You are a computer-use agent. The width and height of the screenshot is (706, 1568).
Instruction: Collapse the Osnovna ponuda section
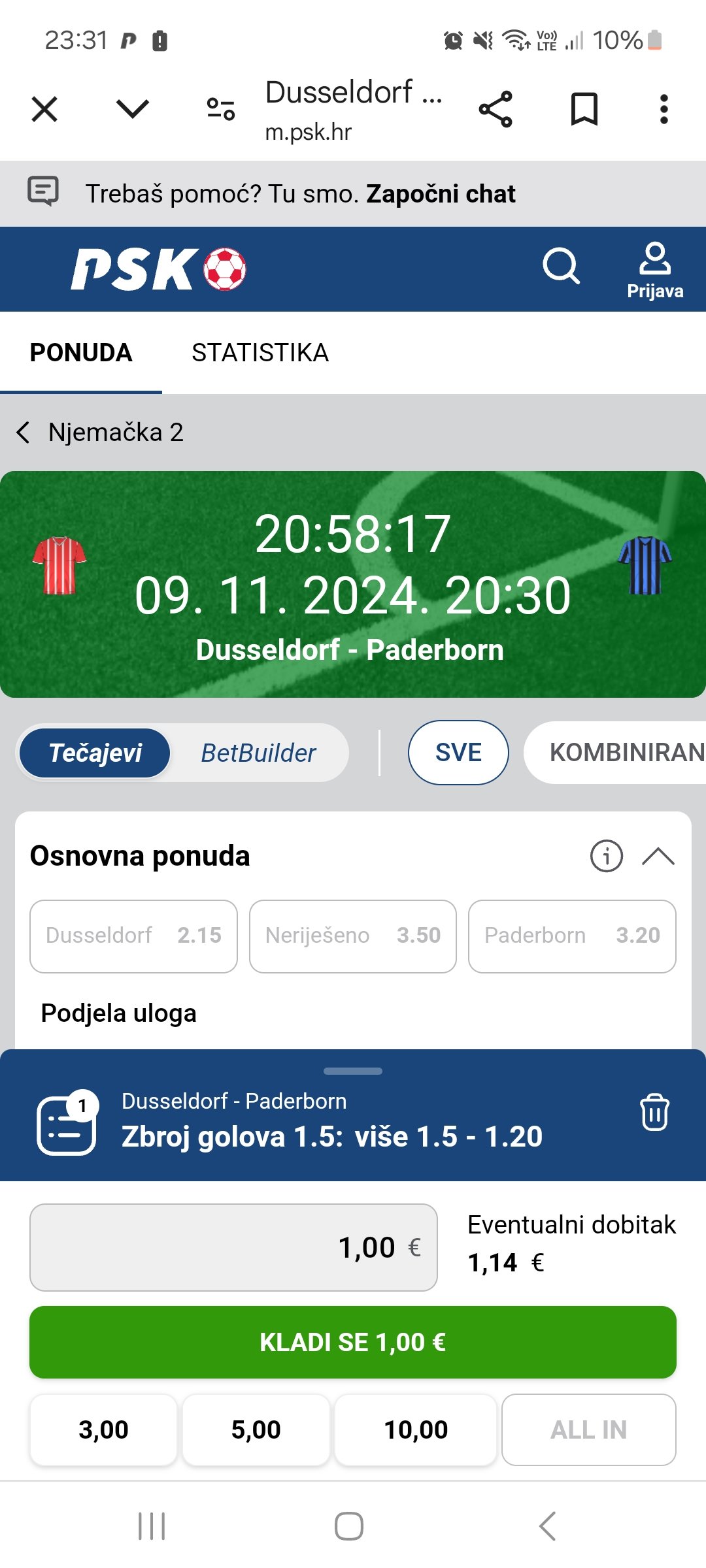pos(658,856)
